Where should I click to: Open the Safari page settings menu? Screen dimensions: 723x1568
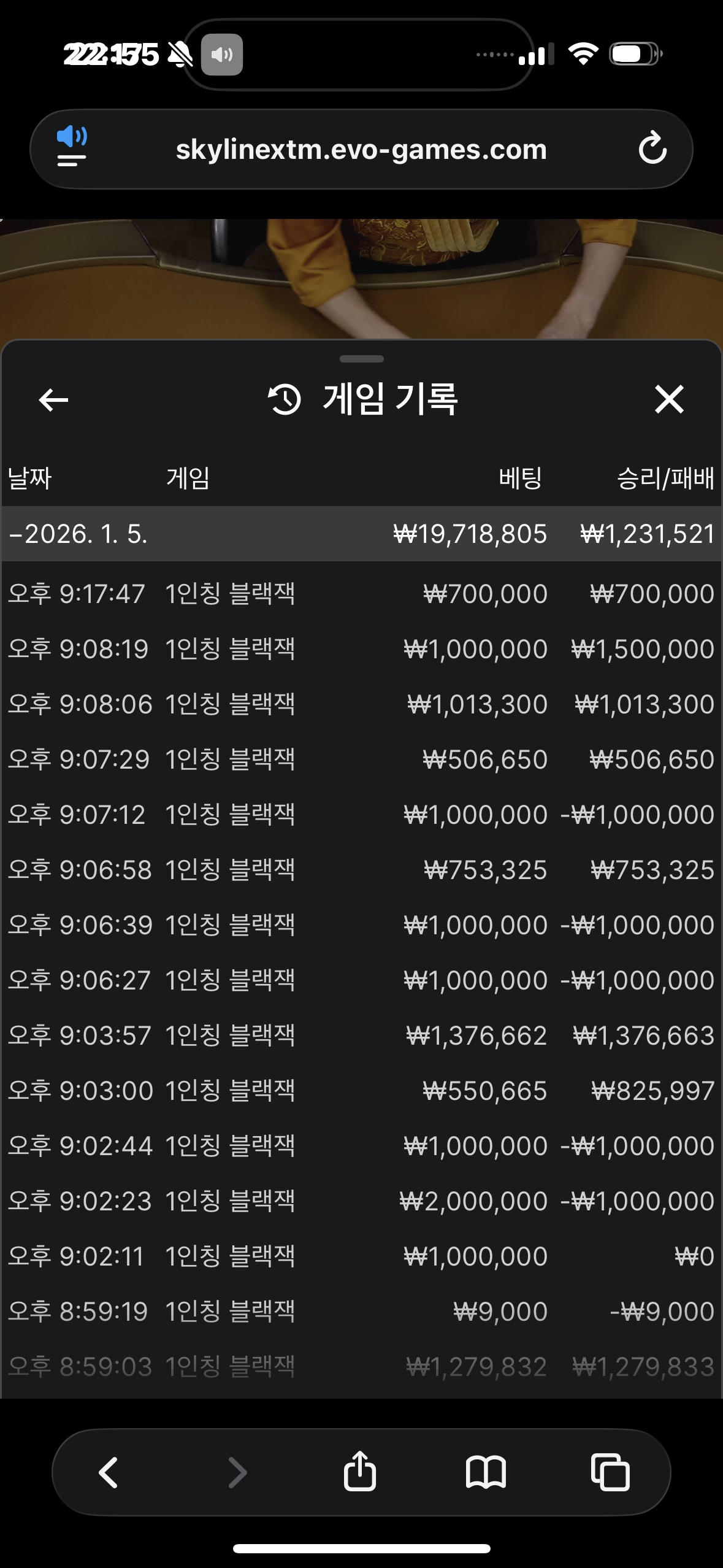click(72, 148)
